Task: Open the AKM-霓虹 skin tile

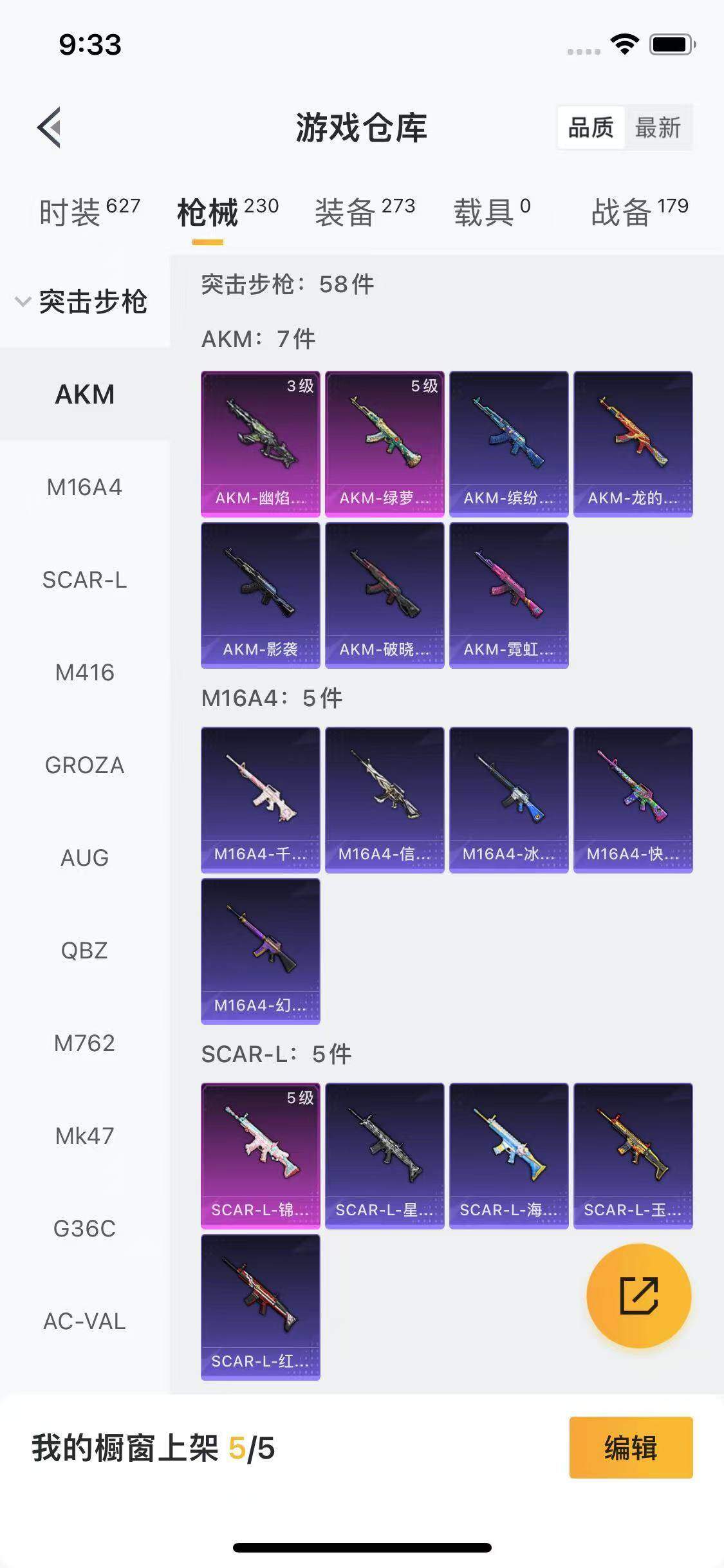Action: coord(509,595)
